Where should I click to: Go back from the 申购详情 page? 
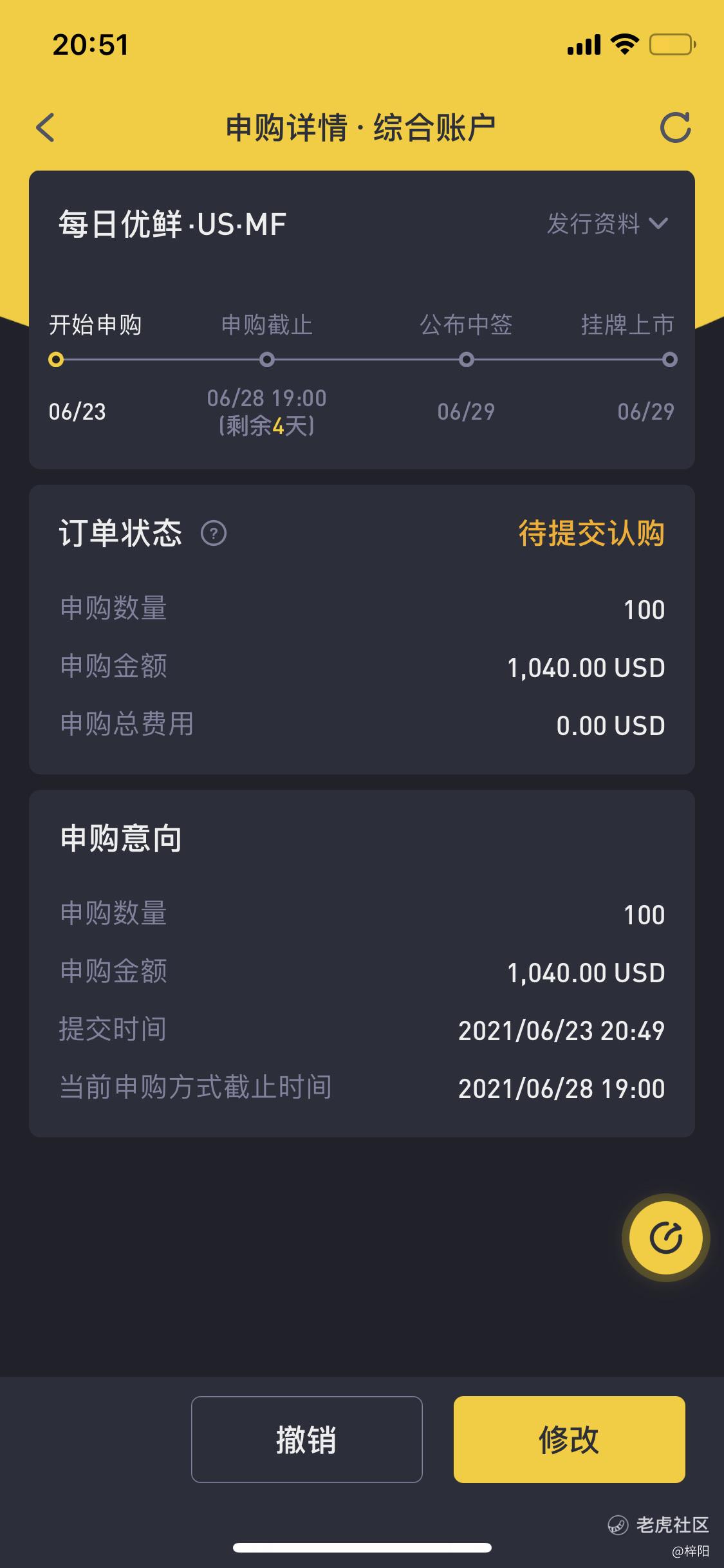coord(46,127)
